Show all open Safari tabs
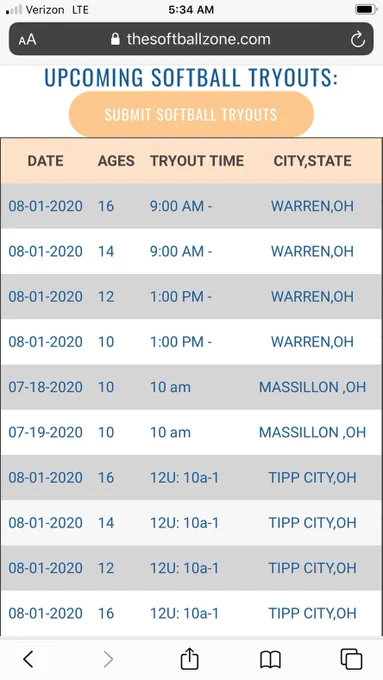 click(351, 659)
